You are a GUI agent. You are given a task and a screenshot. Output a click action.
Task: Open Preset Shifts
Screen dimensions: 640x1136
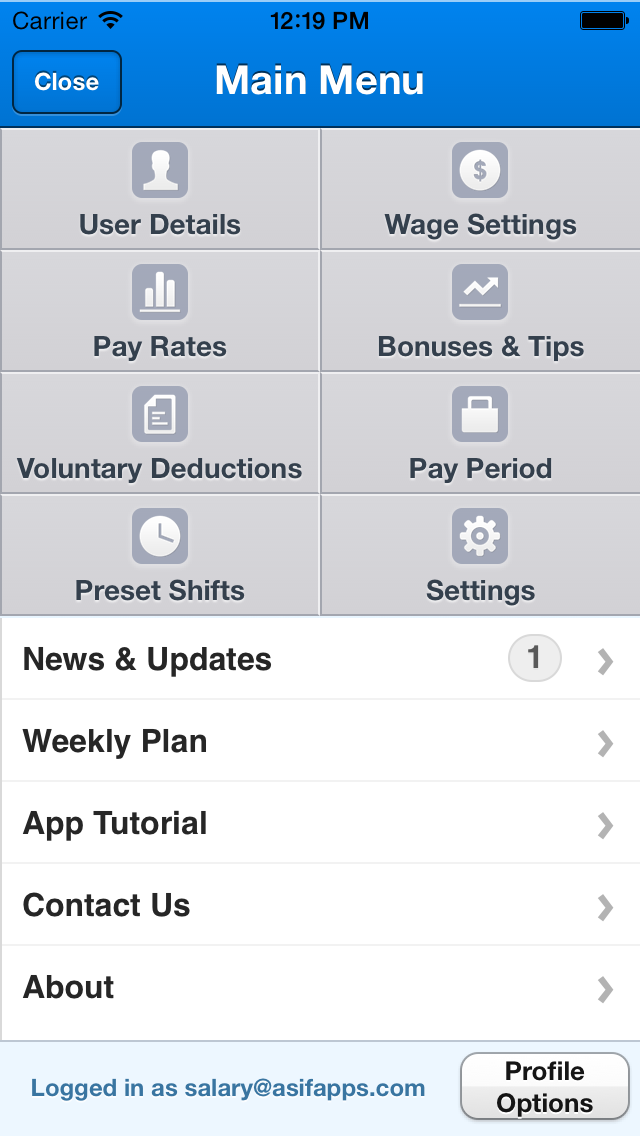tap(160, 555)
